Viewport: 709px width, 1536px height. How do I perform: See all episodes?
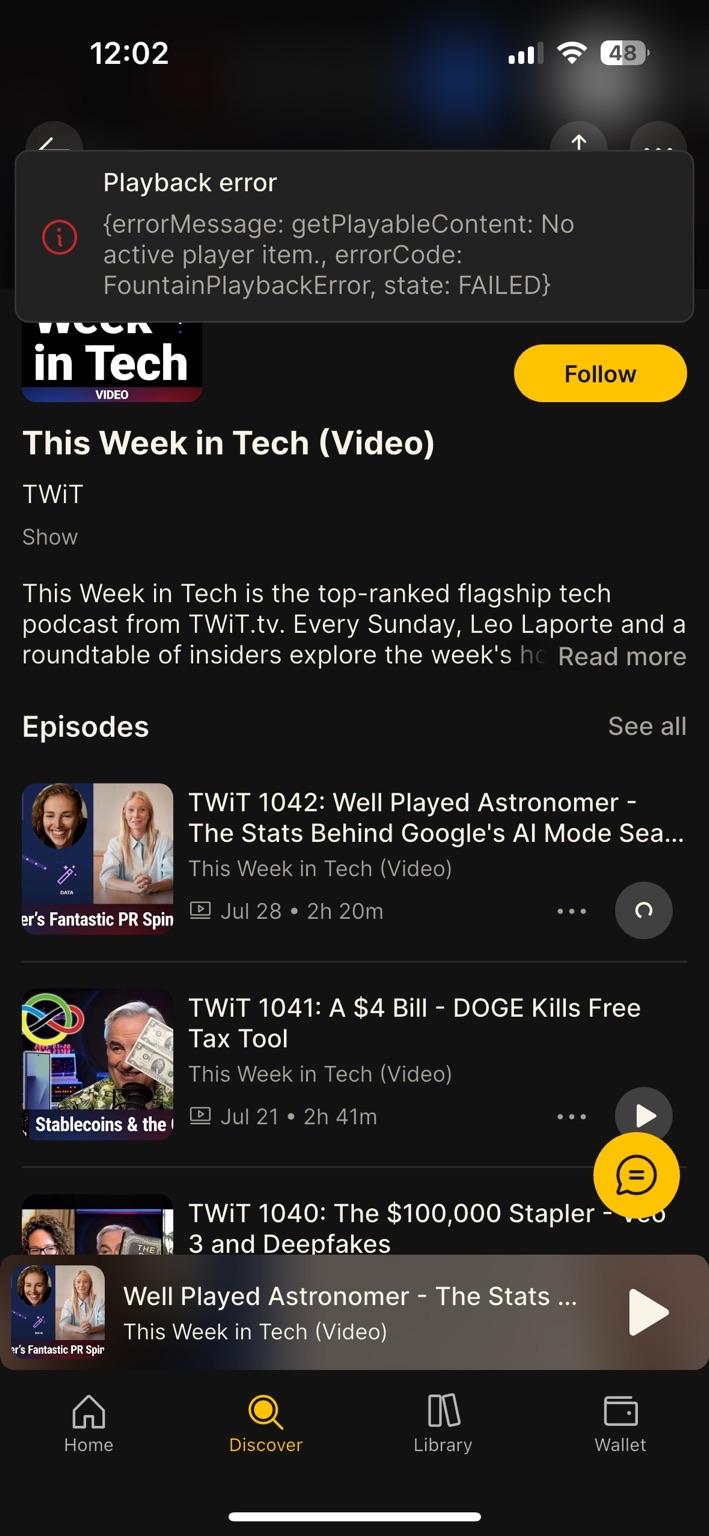coord(646,727)
